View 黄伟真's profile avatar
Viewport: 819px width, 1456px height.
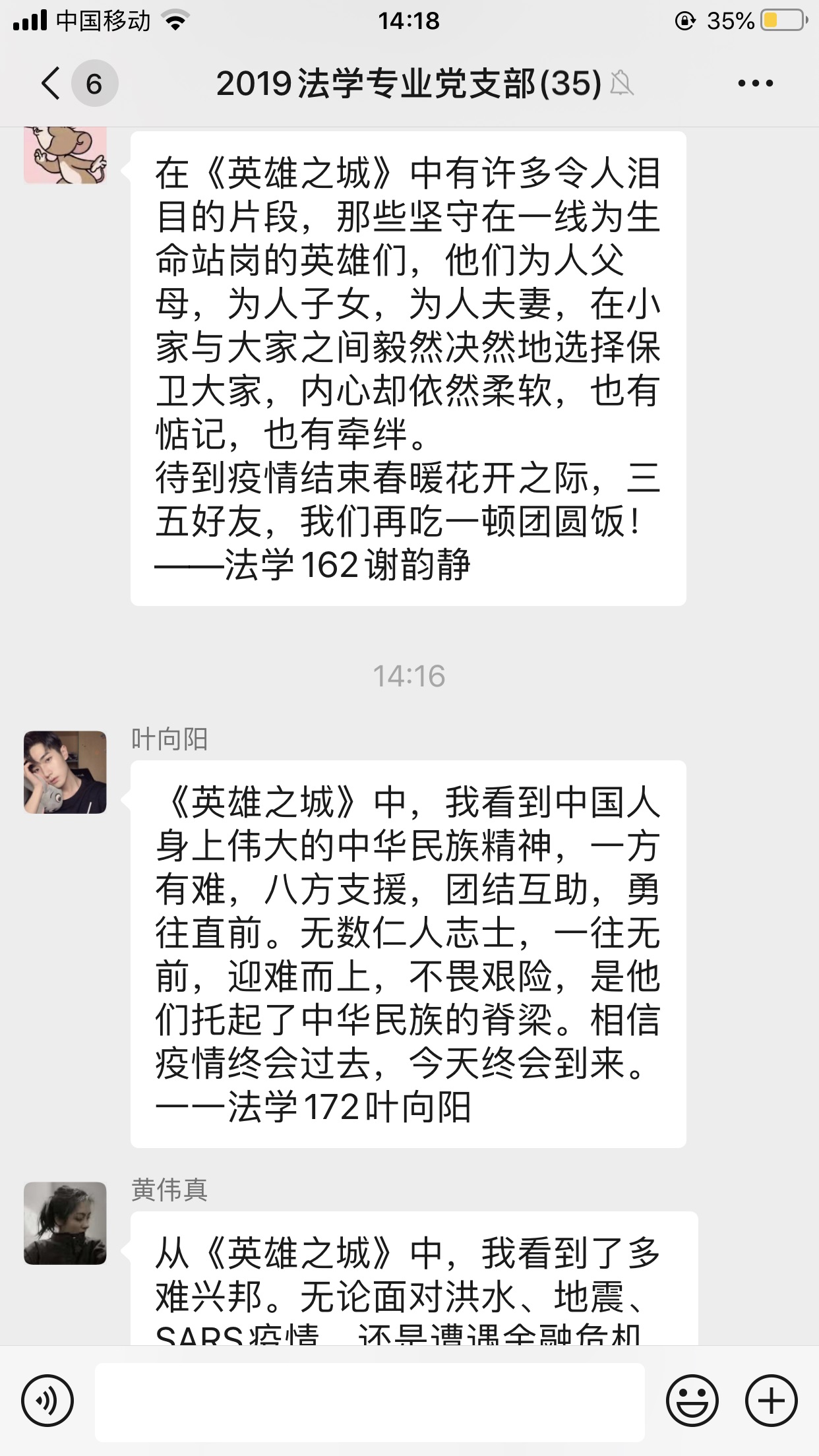tap(65, 1223)
